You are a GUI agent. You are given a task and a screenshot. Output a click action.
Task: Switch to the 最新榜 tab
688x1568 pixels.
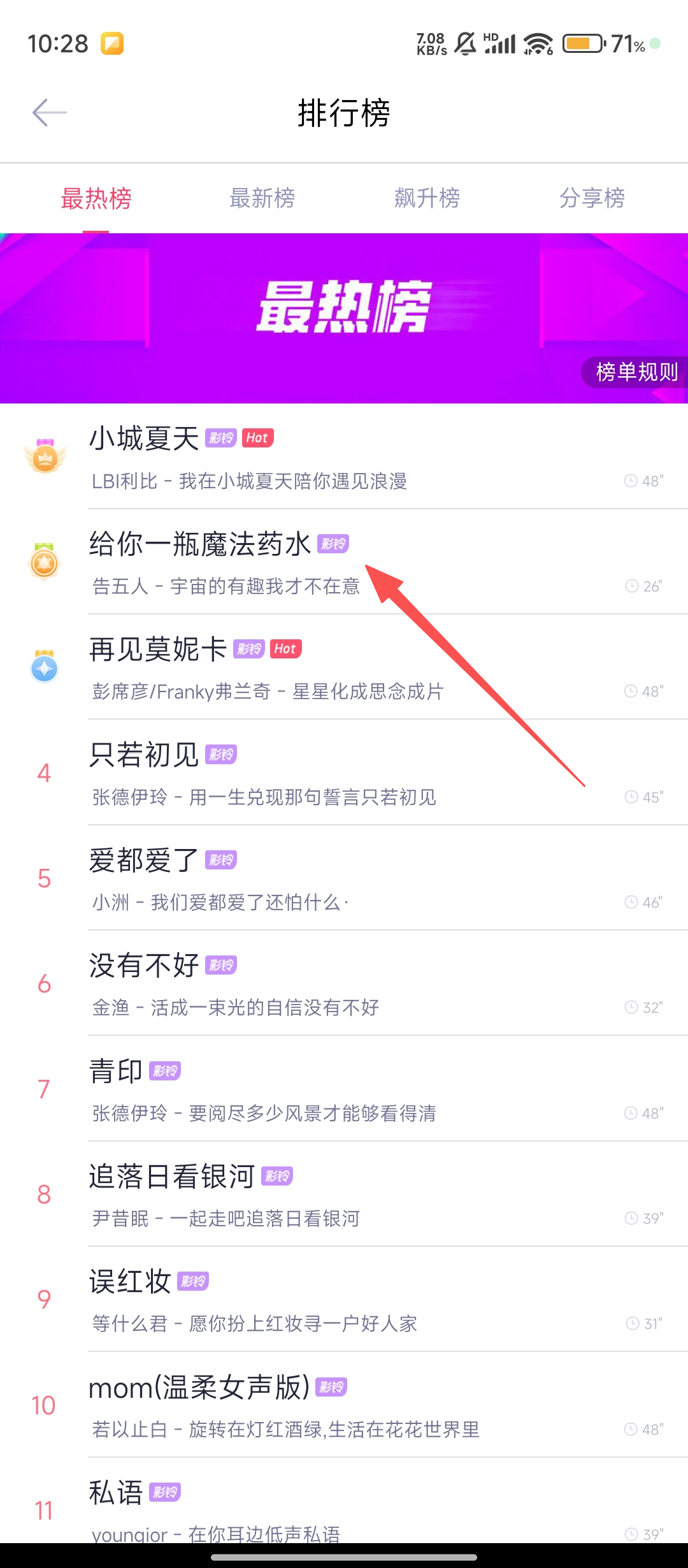[262, 198]
